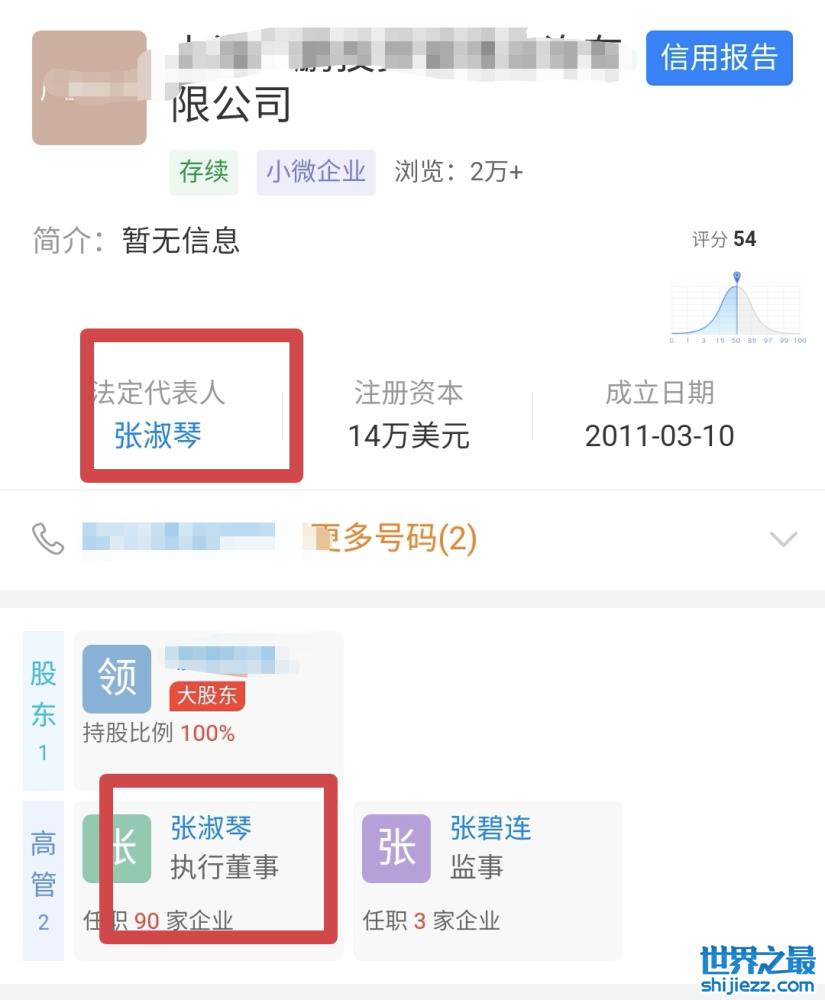The image size is (825, 1000).
Task: Open the 信用报告 credit report
Action: point(718,58)
